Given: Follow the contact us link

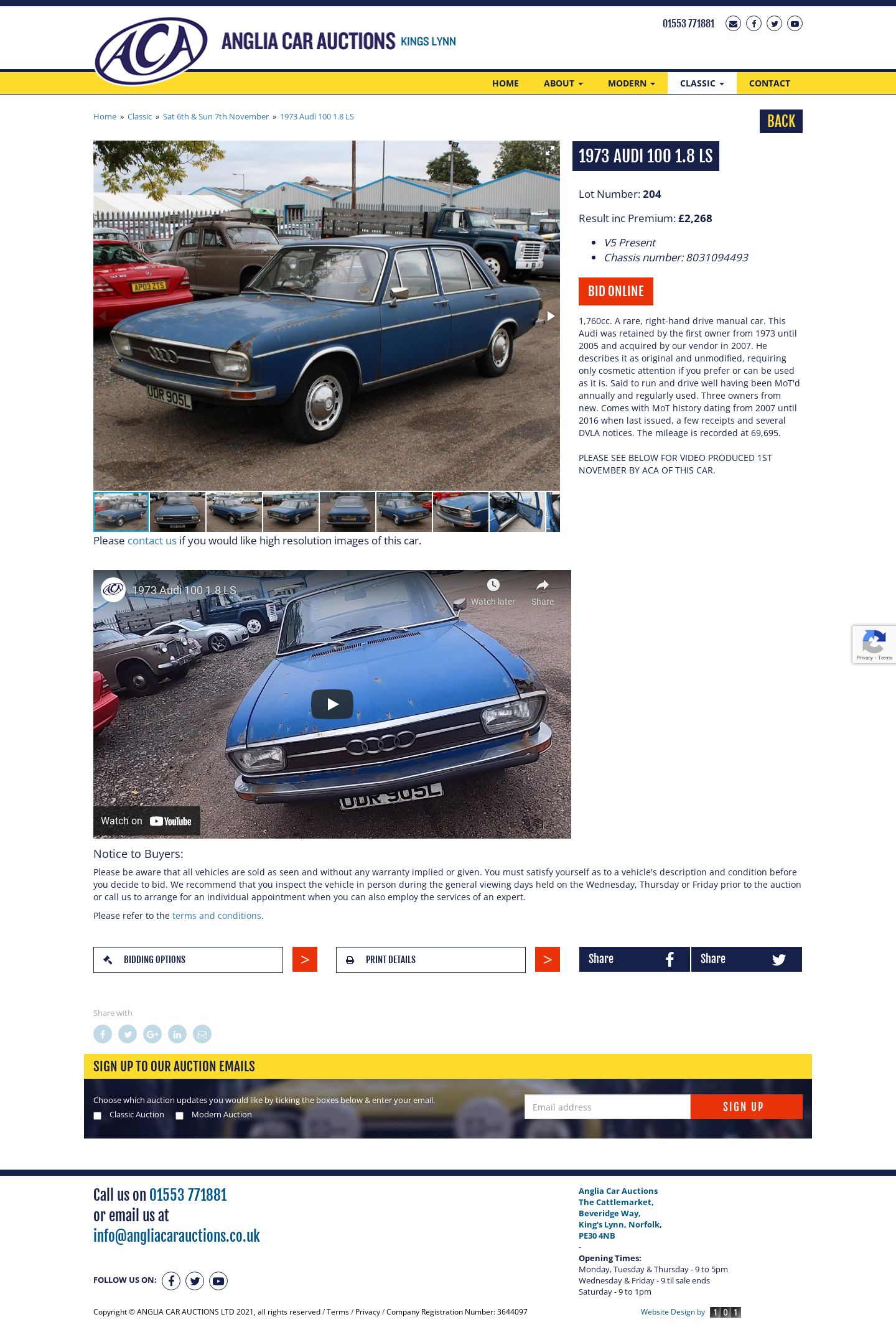Looking at the screenshot, I should click(x=152, y=541).
